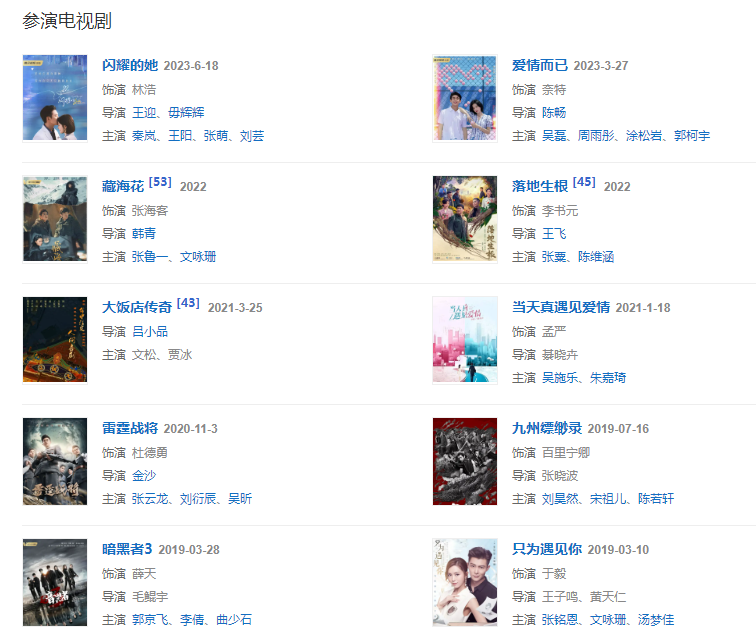View director 吕小品's page

click(x=150, y=331)
